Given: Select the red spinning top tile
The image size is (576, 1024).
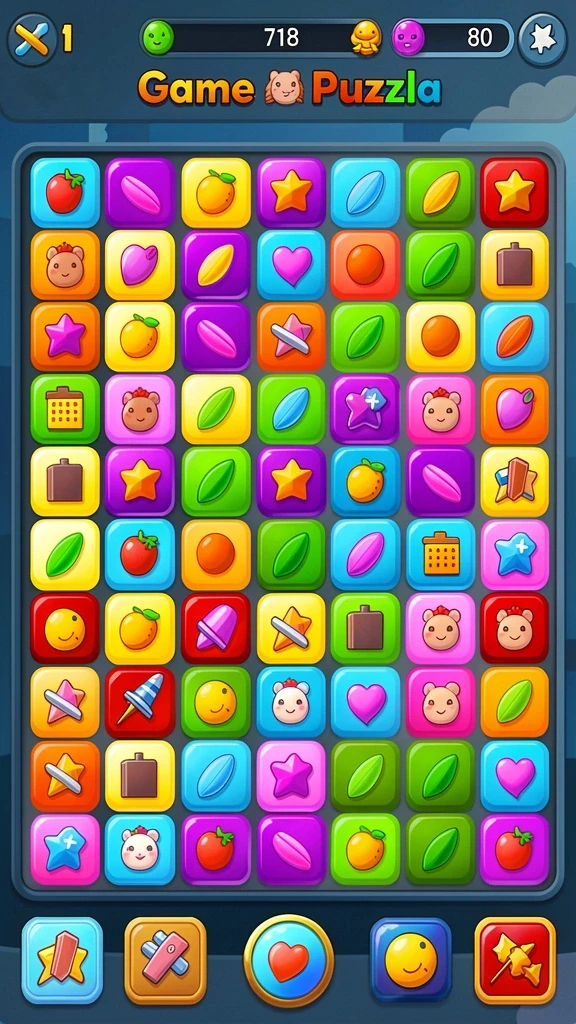Looking at the screenshot, I should point(140,701).
